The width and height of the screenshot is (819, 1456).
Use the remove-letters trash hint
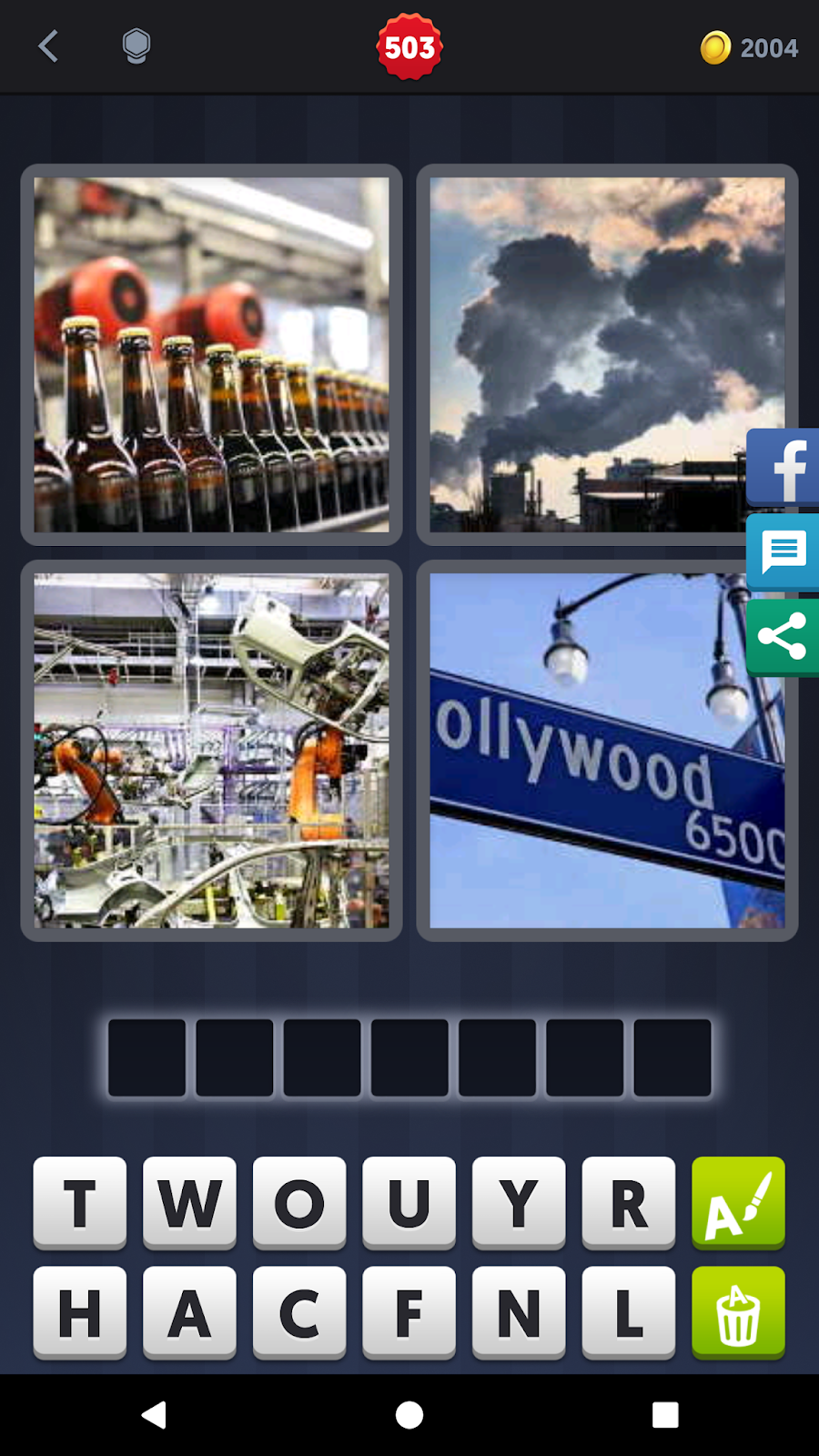click(x=738, y=1312)
